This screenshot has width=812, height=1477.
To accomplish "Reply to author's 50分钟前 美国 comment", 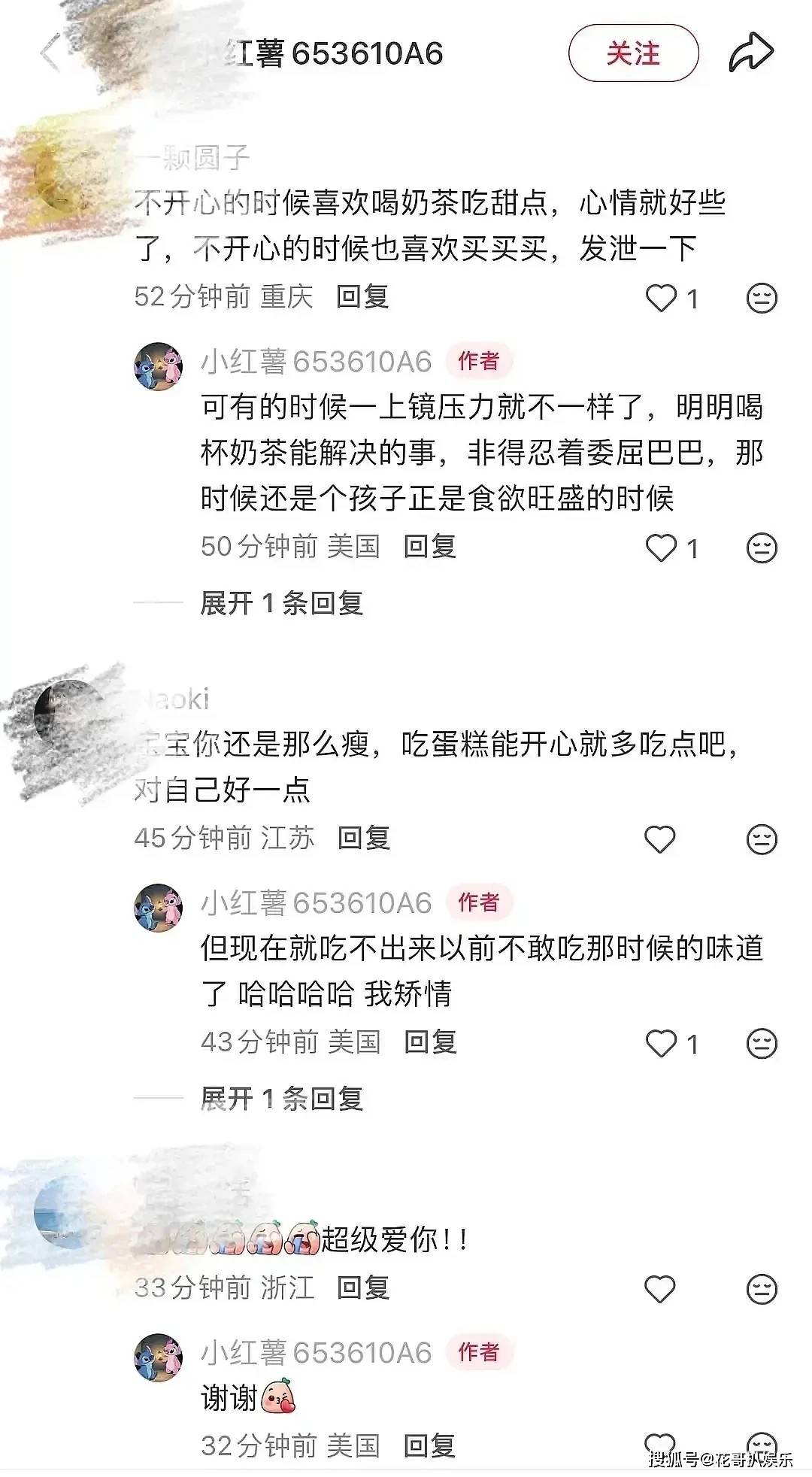I will coord(429,546).
